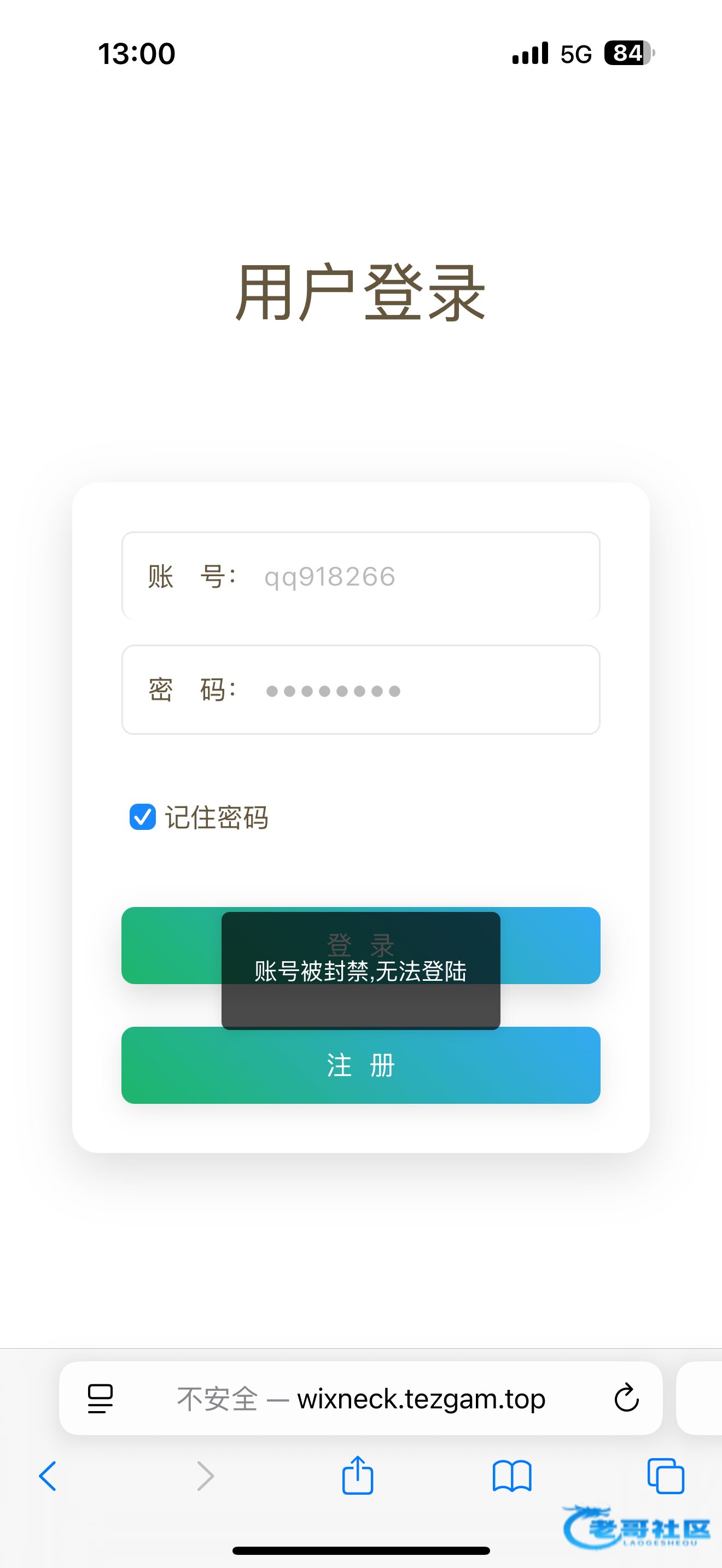Share this page
The width and height of the screenshot is (722, 1568).
(x=357, y=1476)
